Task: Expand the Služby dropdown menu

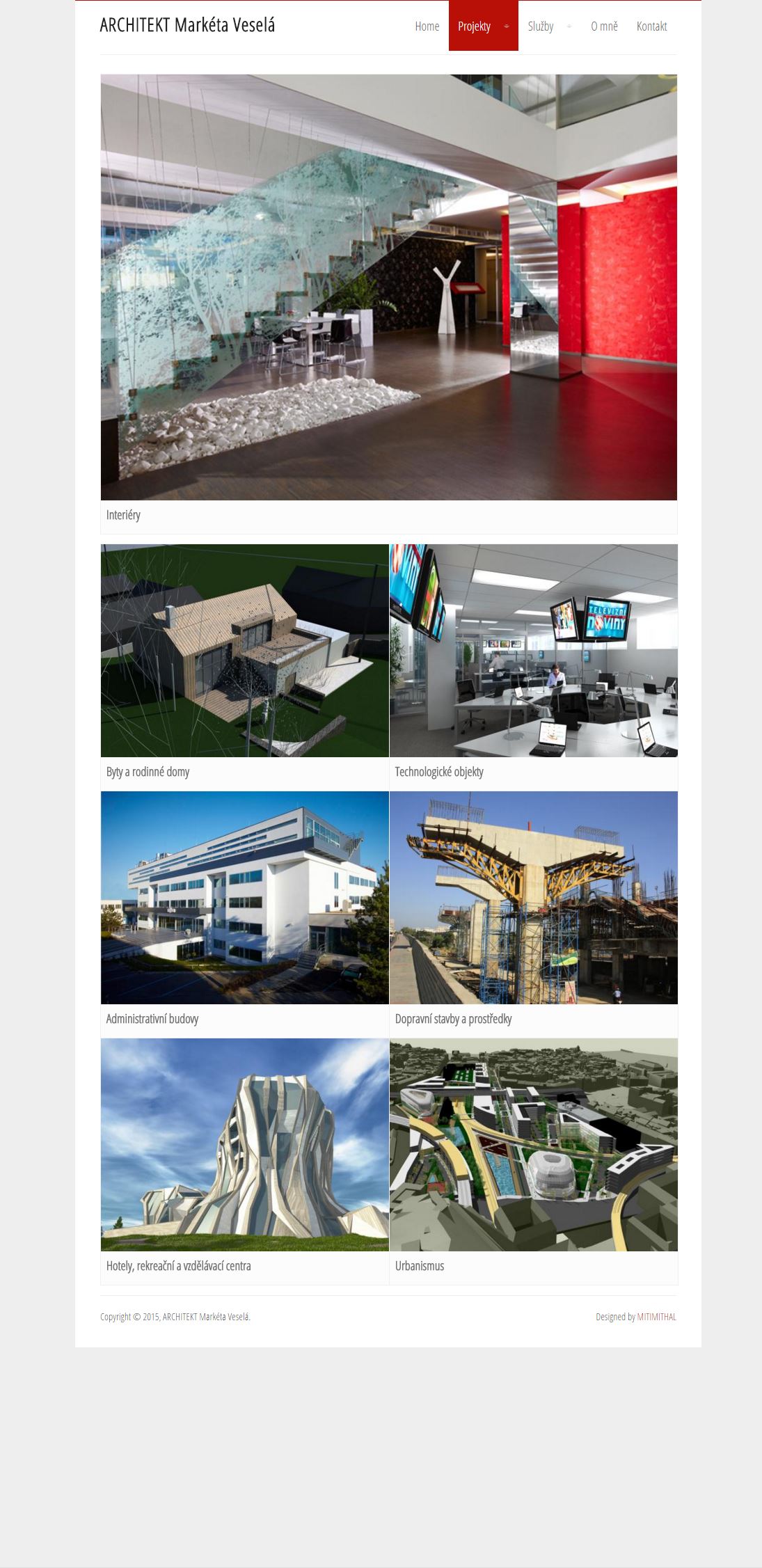Action: (x=549, y=26)
